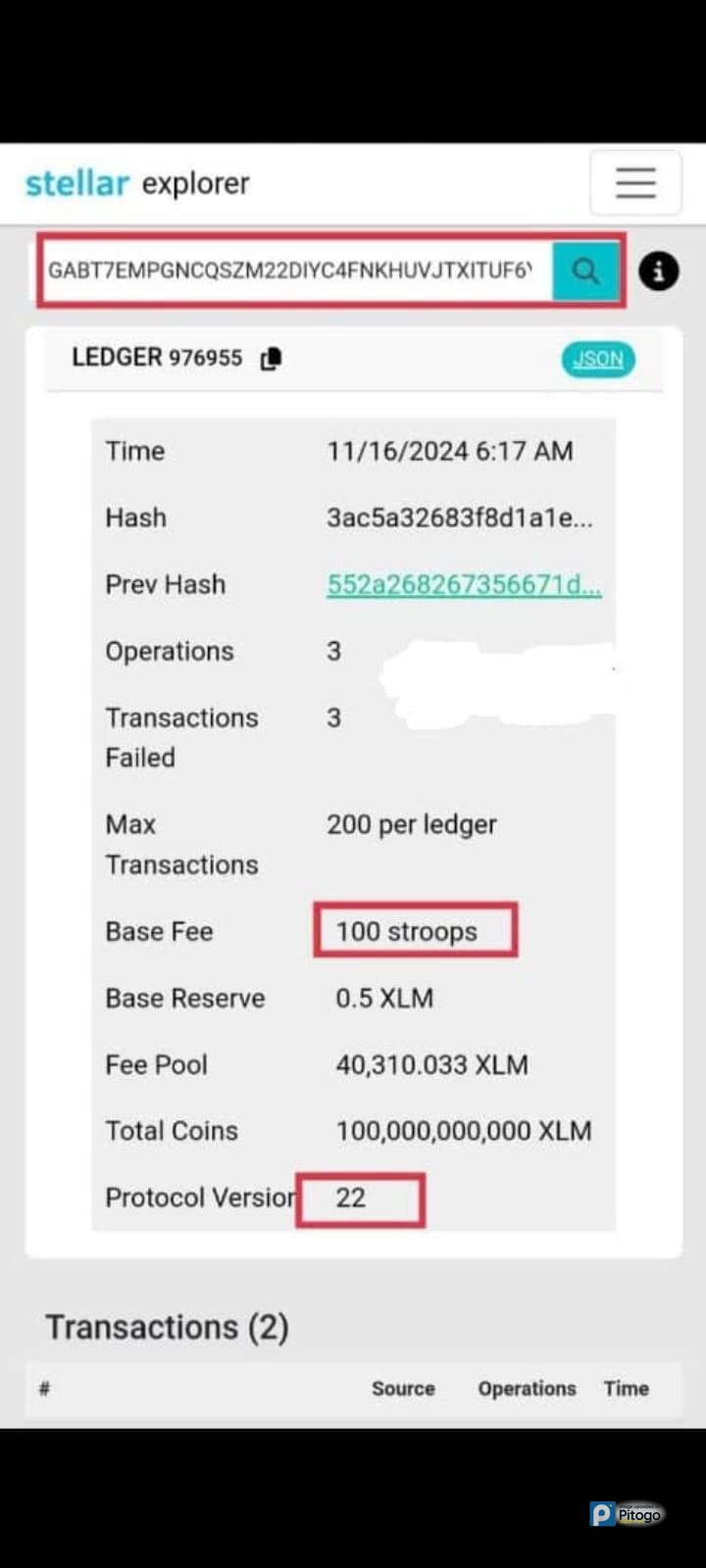Go to the Stellar Explorer home logo
Viewport: 706px width, 1568px height.
click(x=137, y=183)
